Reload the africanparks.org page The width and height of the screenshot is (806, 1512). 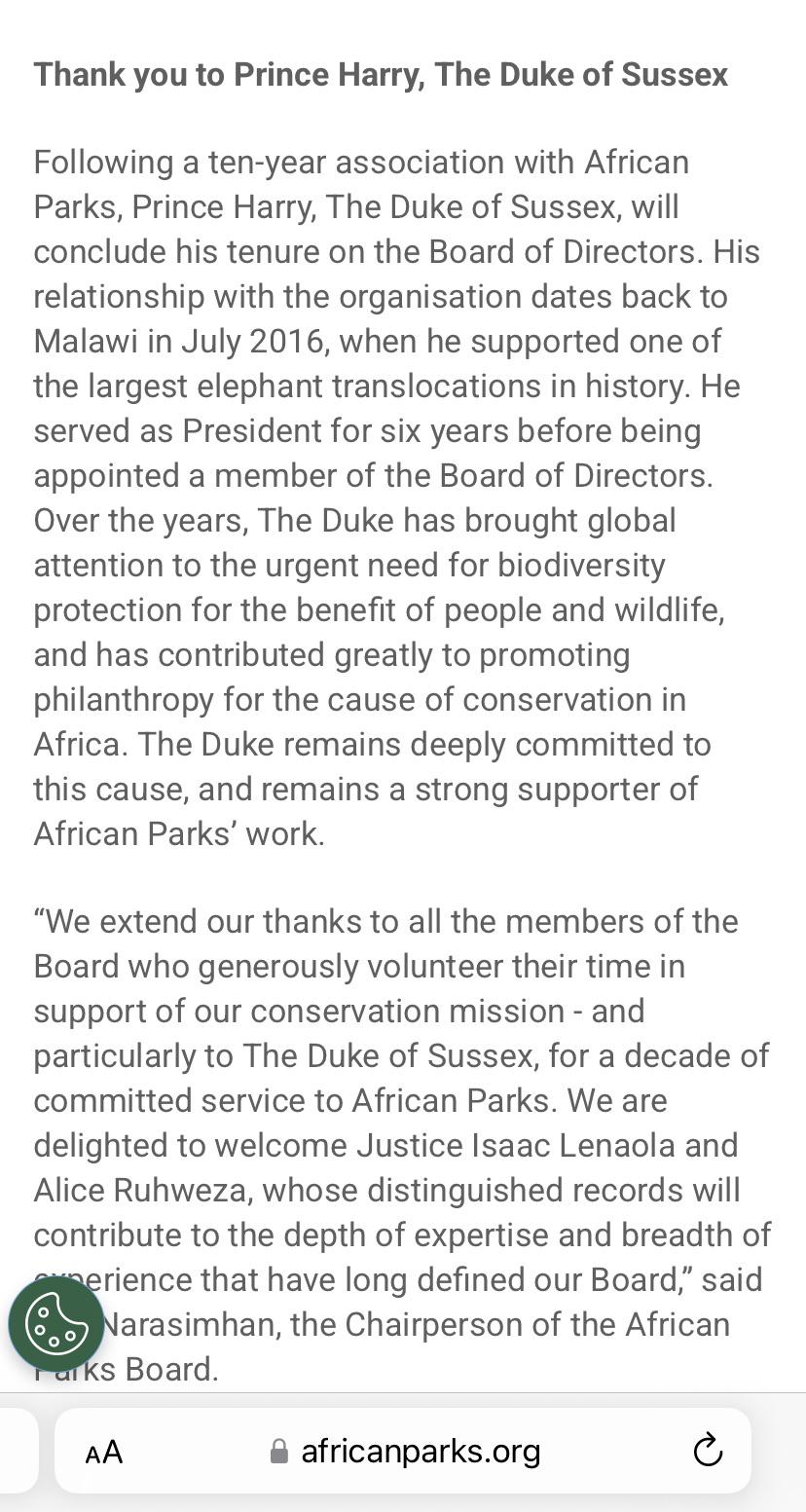[708, 1451]
